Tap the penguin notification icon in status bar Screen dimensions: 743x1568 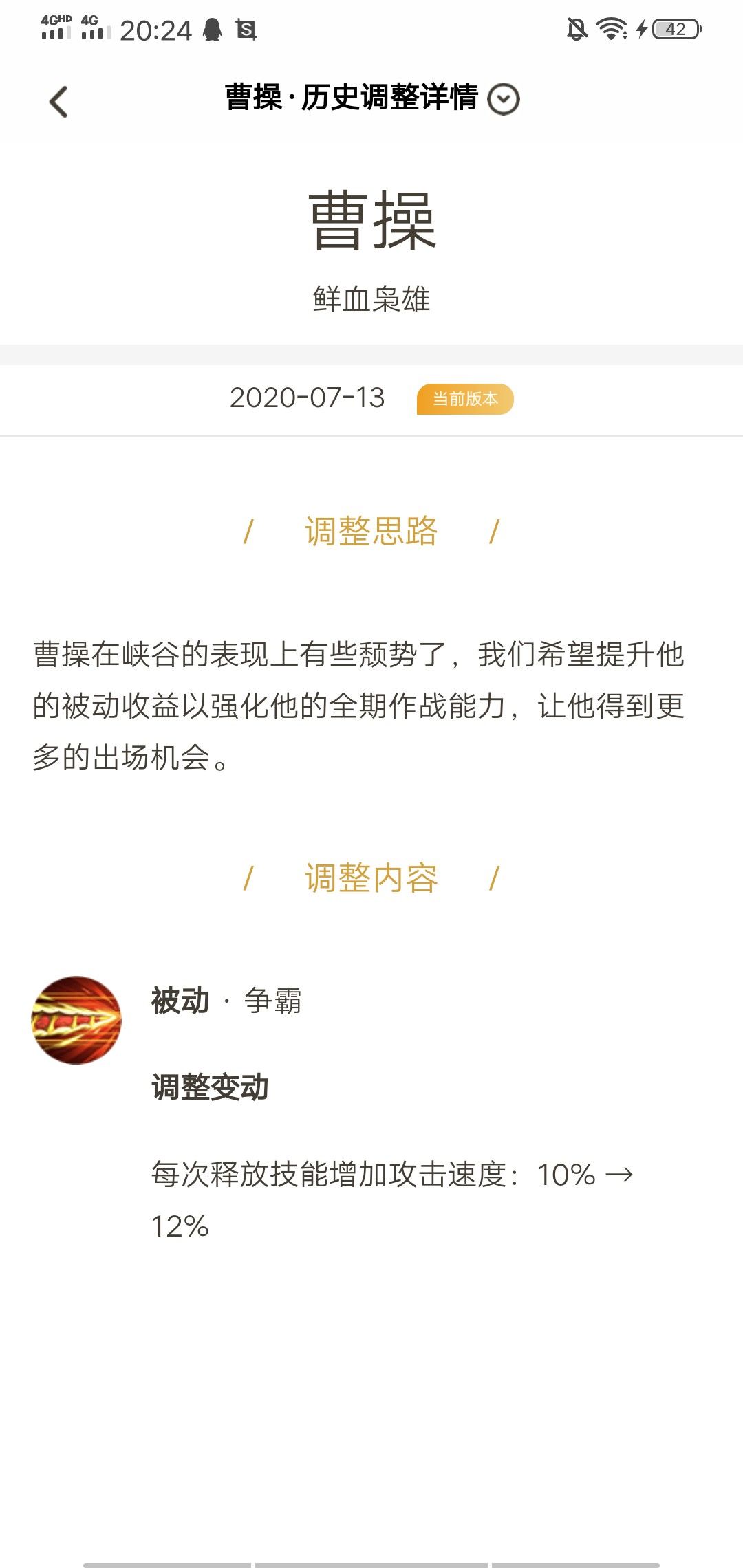(x=211, y=29)
